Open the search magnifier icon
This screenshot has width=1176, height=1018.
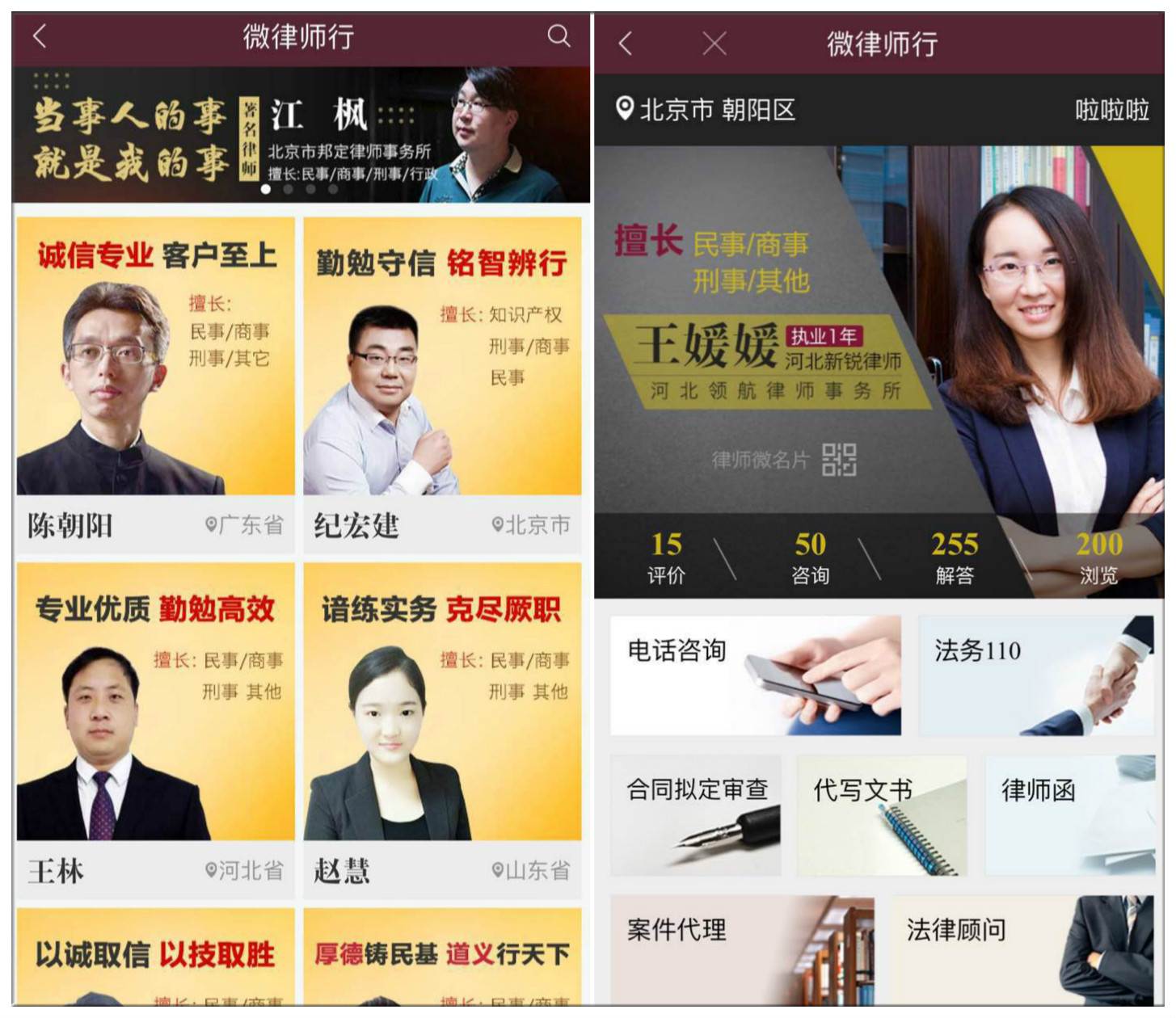(x=558, y=36)
